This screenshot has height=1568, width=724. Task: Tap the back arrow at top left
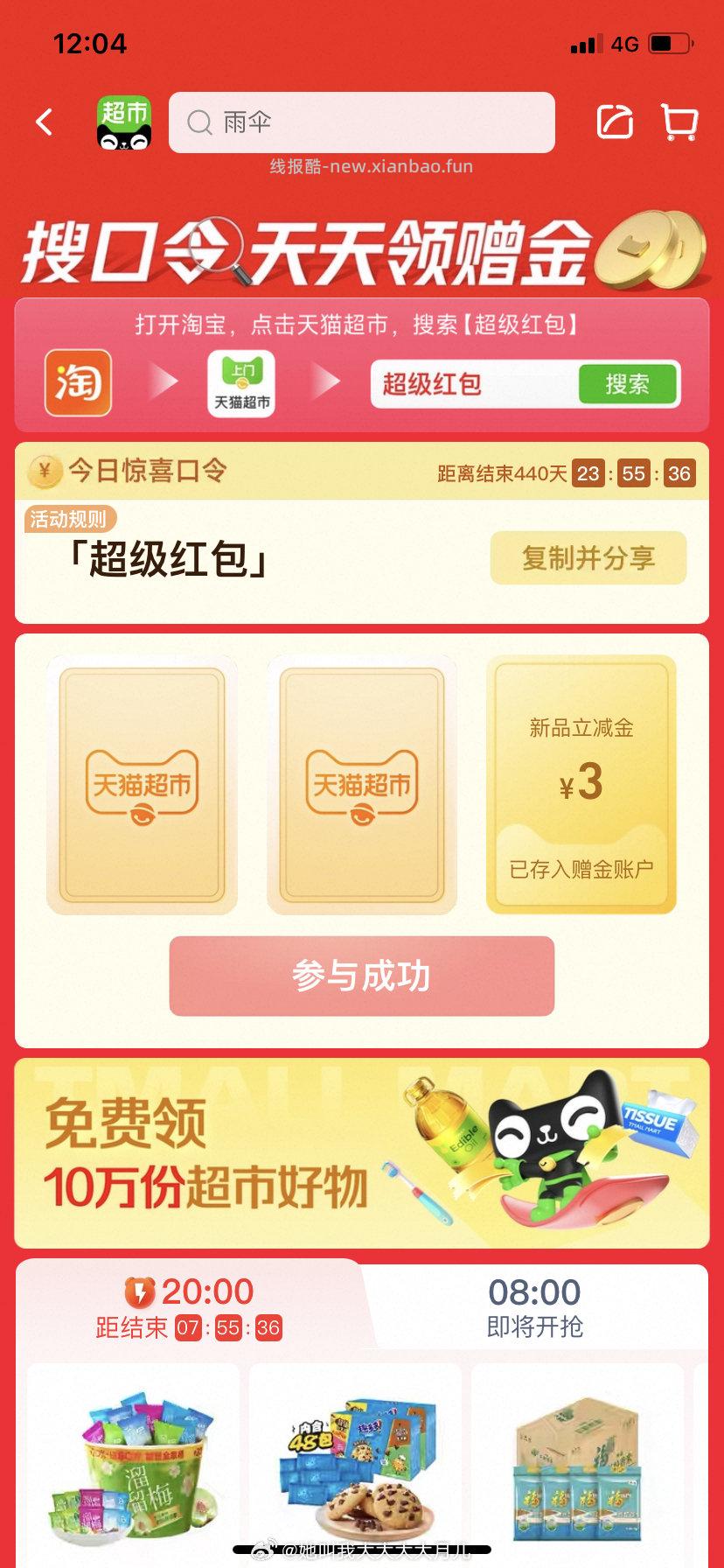click(44, 122)
